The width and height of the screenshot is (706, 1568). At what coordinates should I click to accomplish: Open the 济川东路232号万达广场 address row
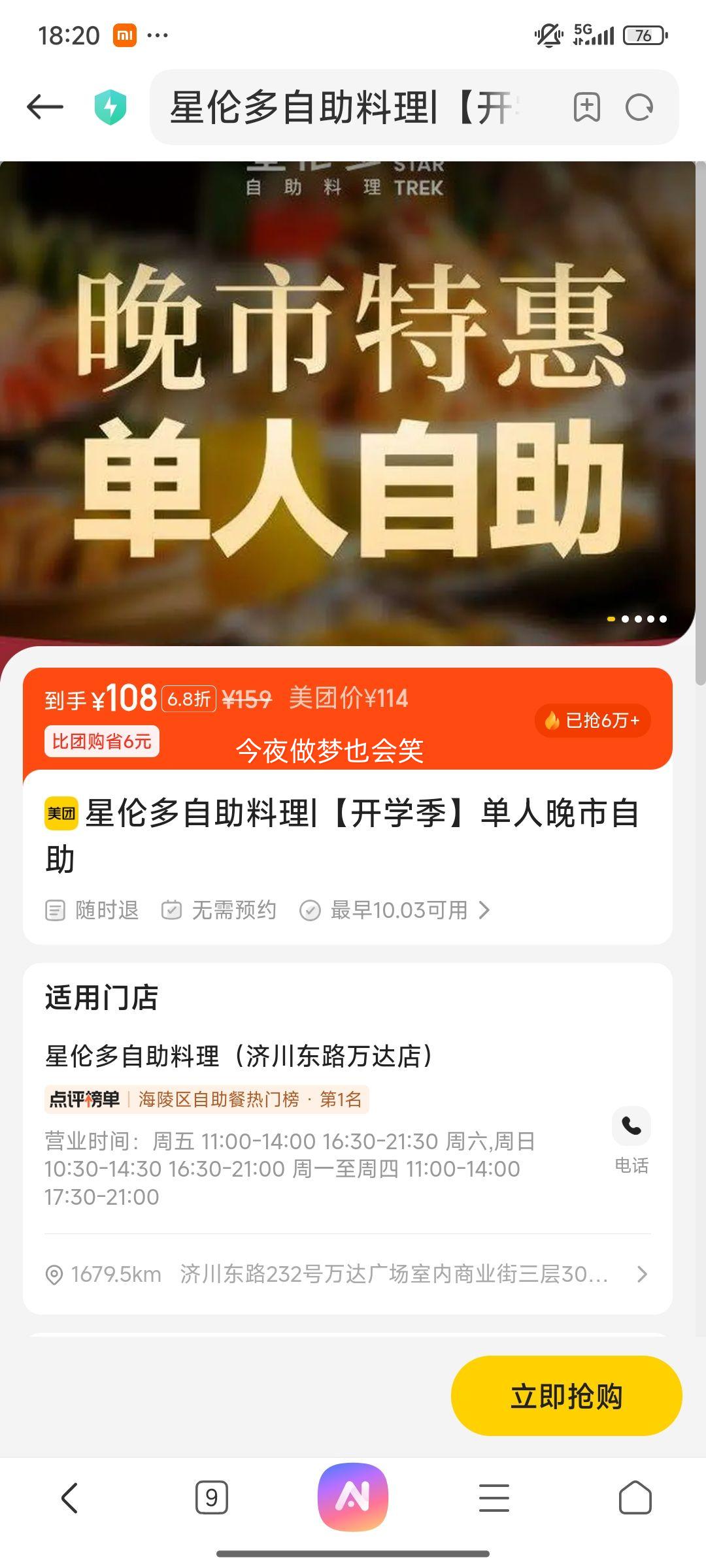(x=348, y=1274)
